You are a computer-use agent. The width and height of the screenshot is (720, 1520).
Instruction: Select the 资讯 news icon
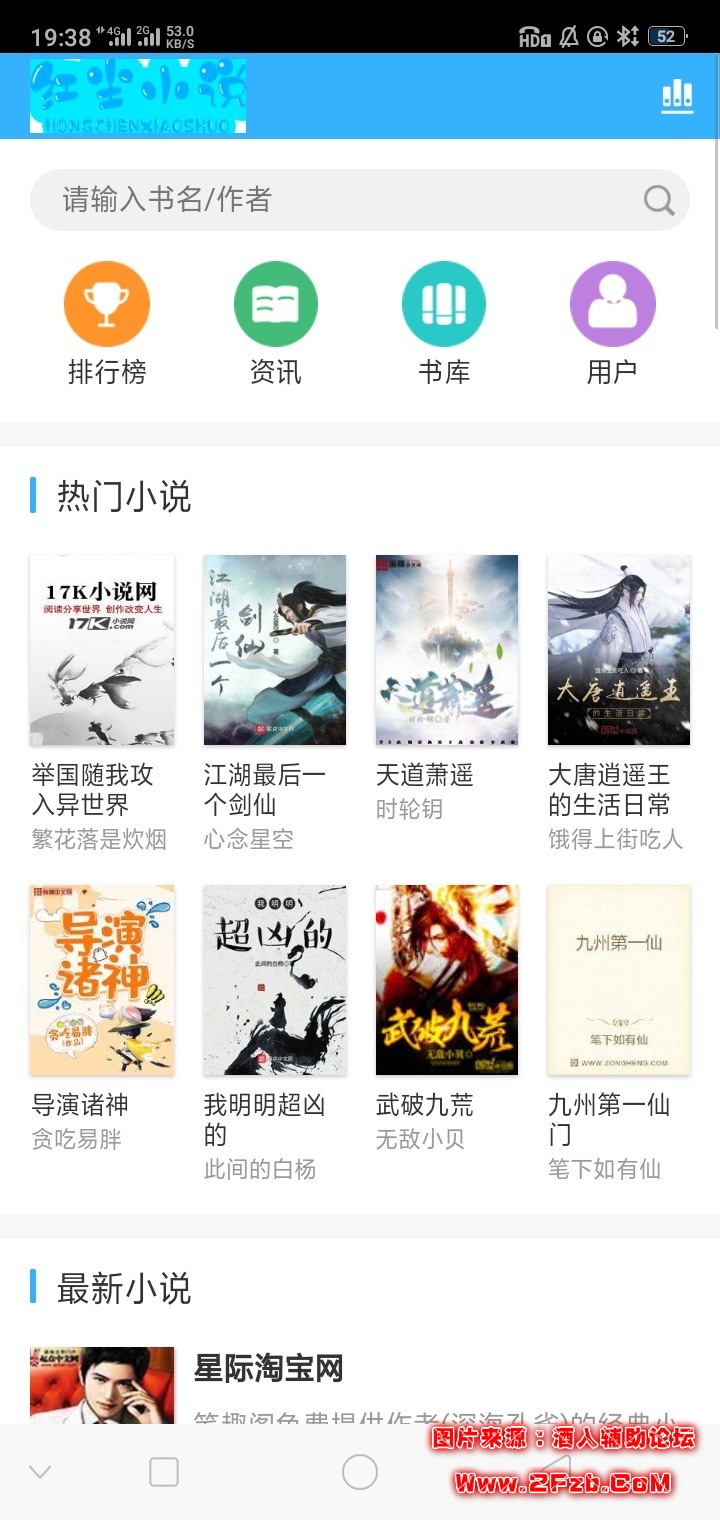tap(275, 303)
